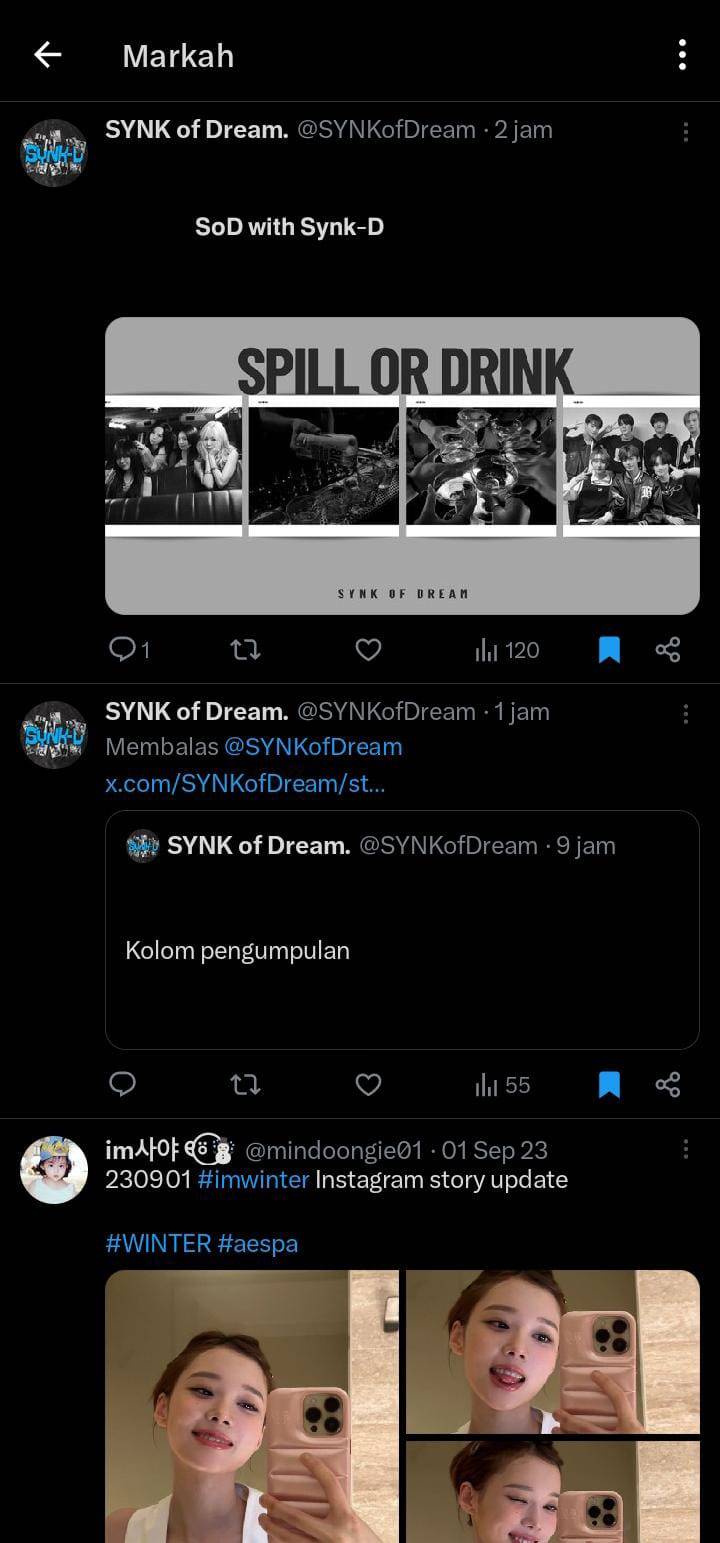Open more options for SoD with Synk-D post
The height and width of the screenshot is (1543, 720).
685,131
